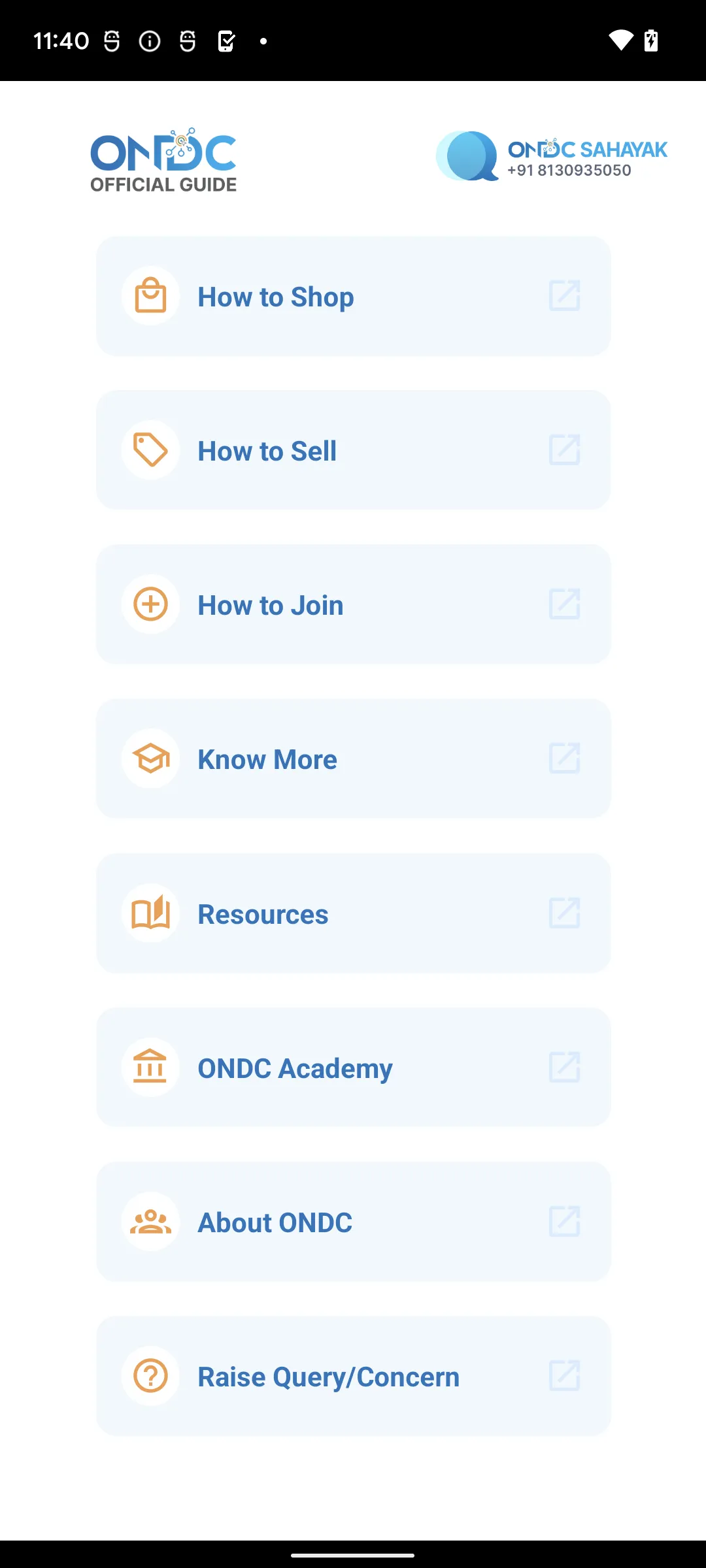This screenshot has width=706, height=1568.
Task: Select the How to Sell option
Action: coord(353,451)
